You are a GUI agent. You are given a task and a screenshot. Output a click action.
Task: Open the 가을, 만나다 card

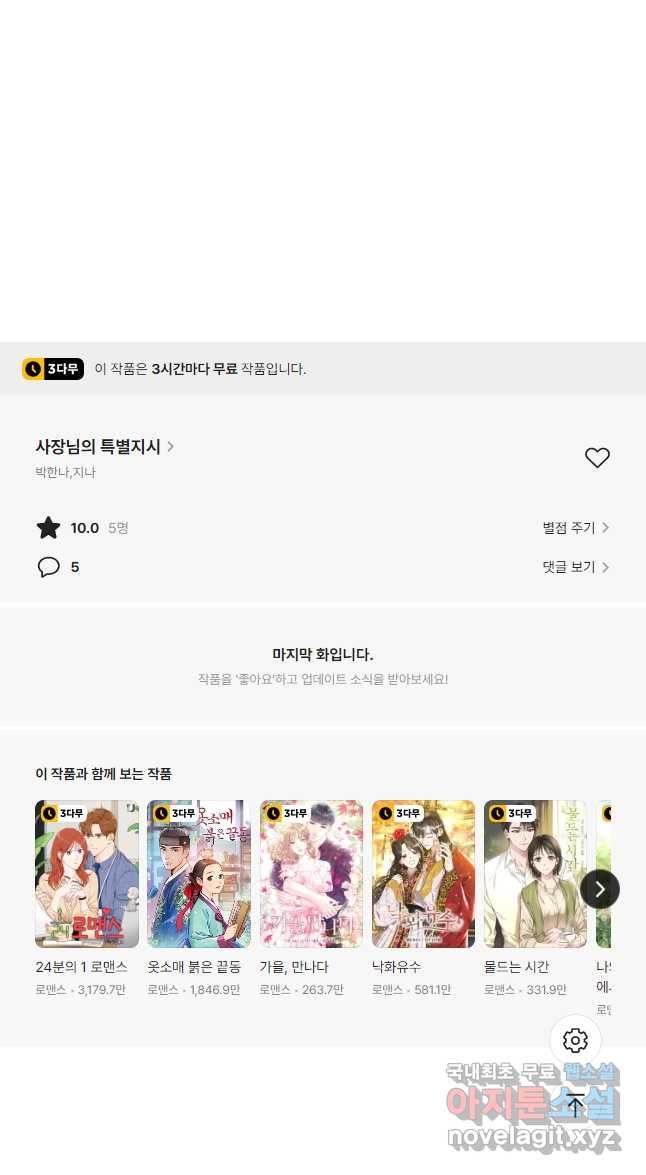click(311, 874)
